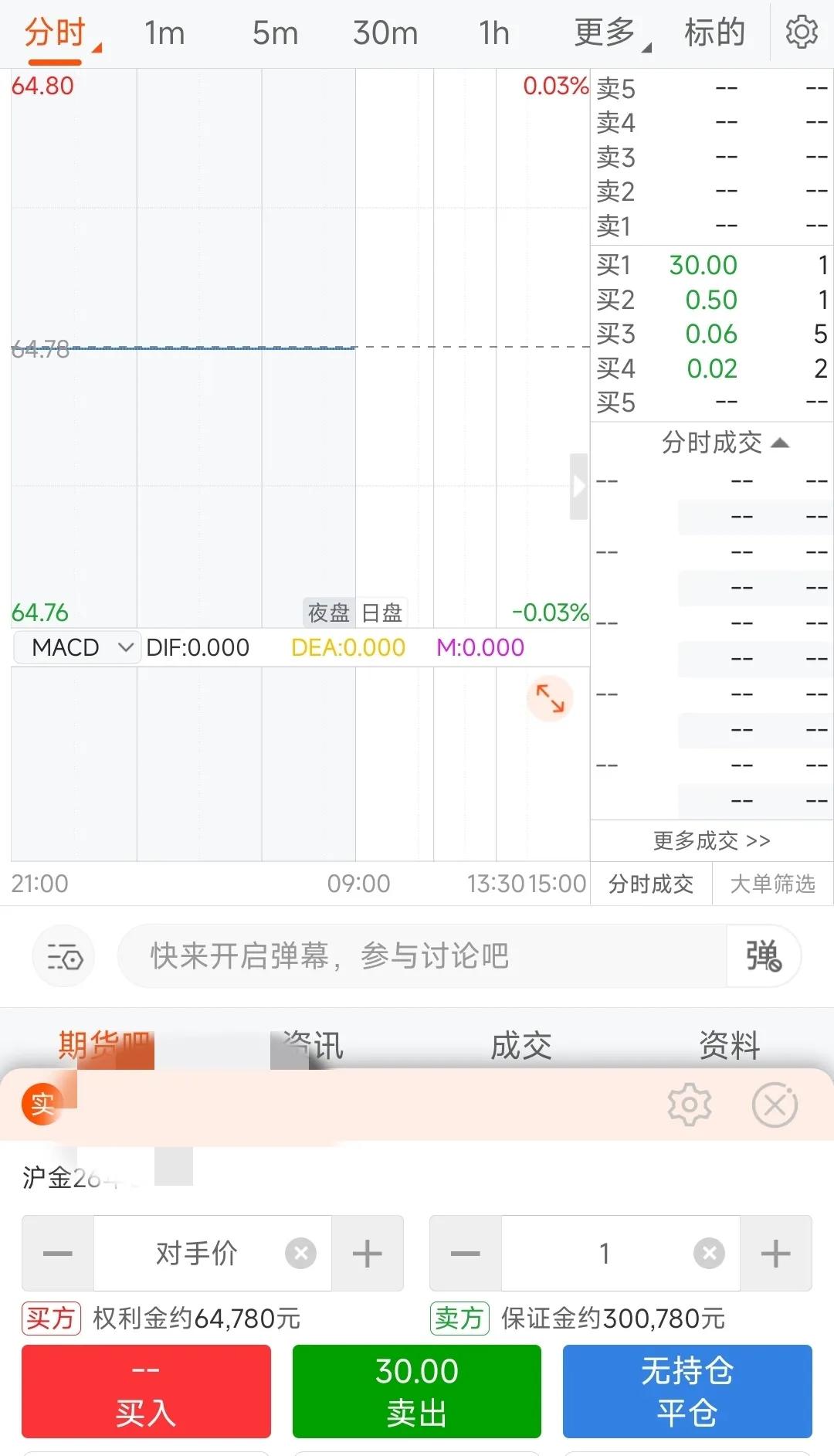Collapse the 分时成交 list via the up triangle
The width and height of the screenshot is (834, 1456).
(780, 442)
